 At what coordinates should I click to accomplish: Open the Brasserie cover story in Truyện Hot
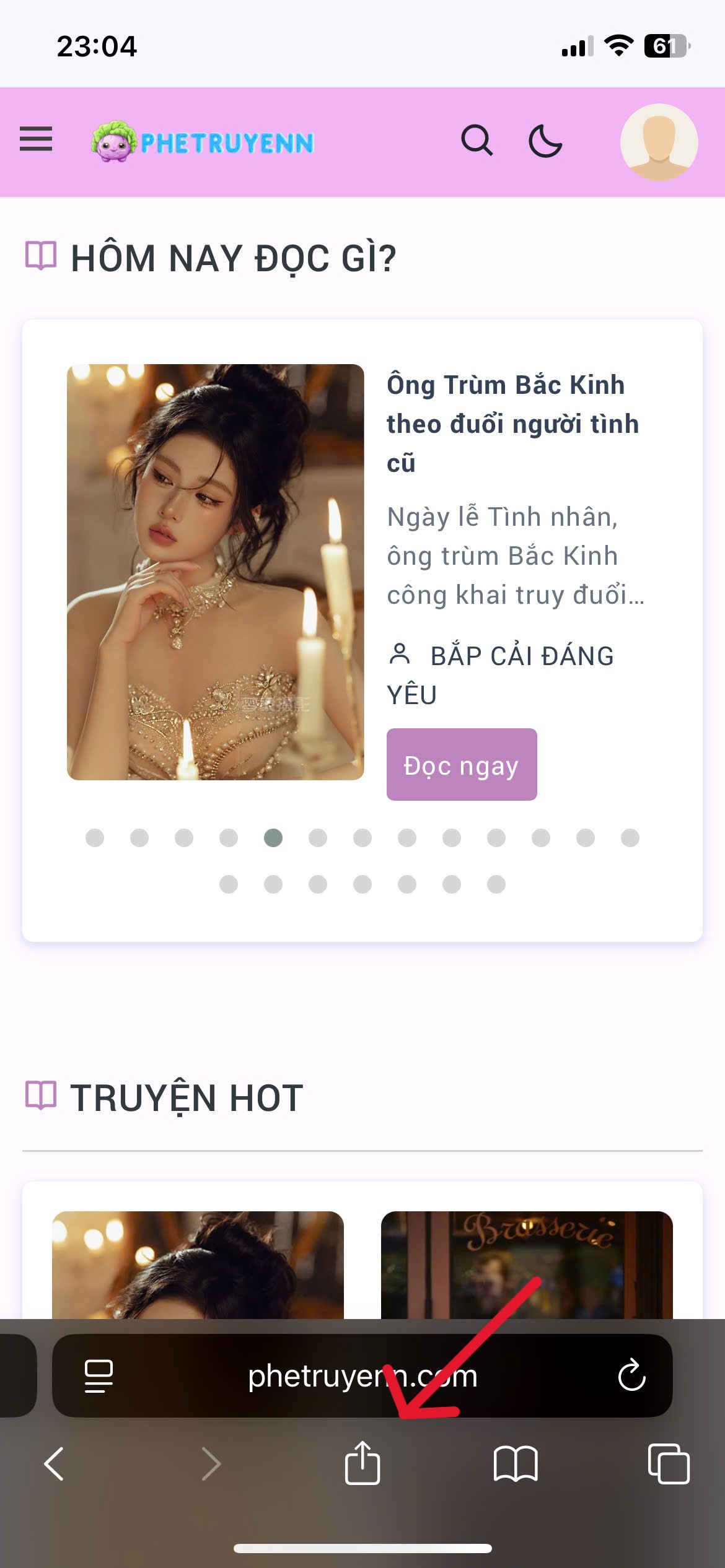[x=527, y=1265]
